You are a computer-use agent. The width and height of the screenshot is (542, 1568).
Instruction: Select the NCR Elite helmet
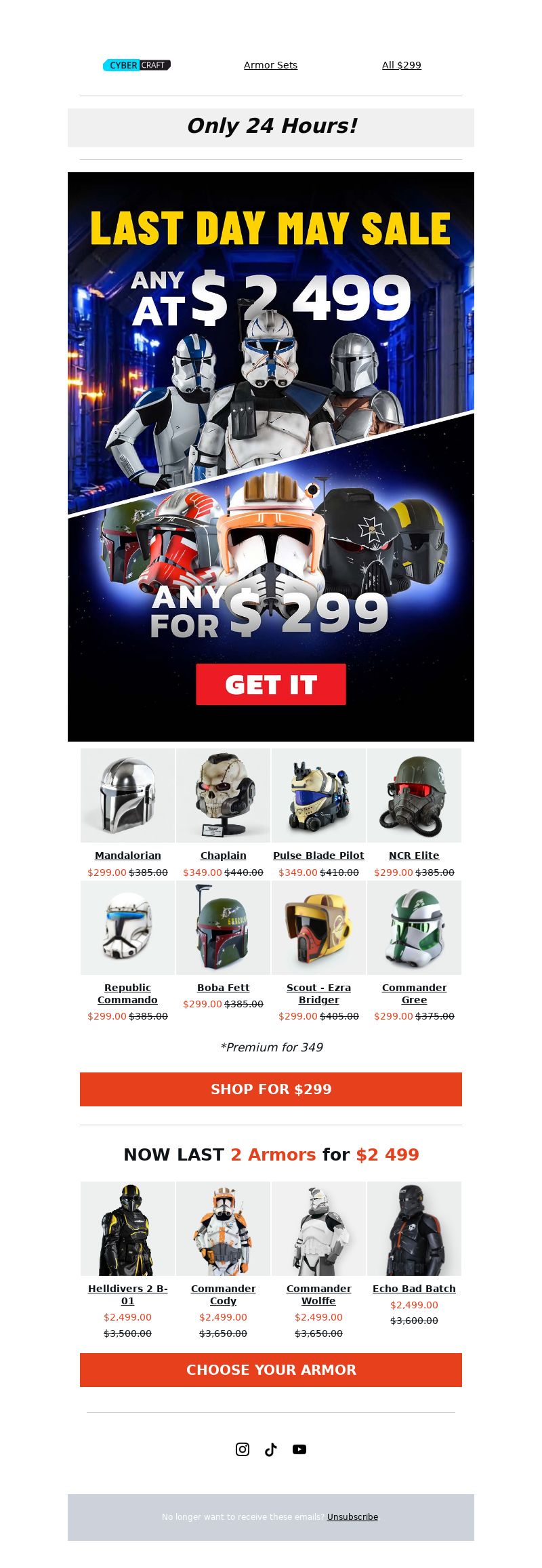pyautogui.click(x=414, y=856)
